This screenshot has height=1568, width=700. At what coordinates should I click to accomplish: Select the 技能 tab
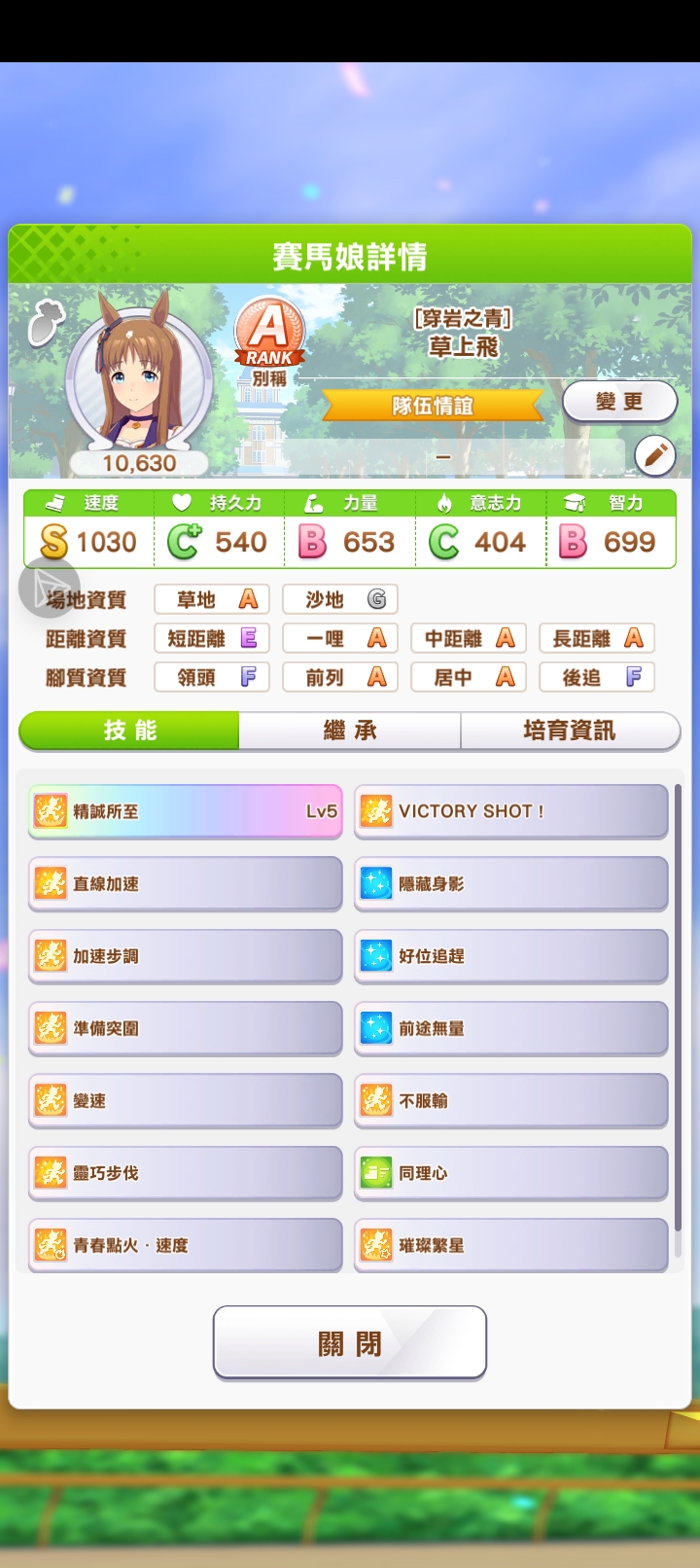pyautogui.click(x=129, y=731)
